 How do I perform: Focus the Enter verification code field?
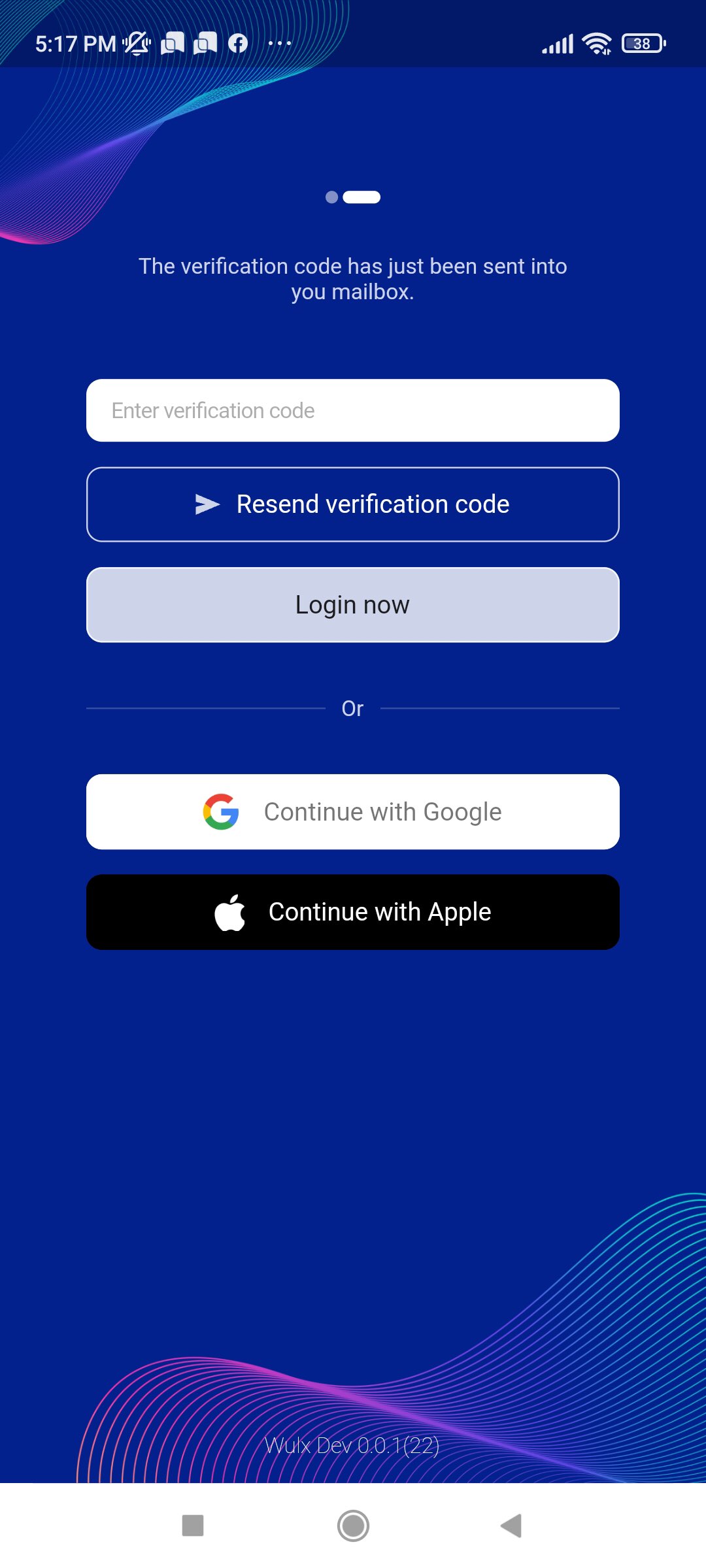coord(353,410)
